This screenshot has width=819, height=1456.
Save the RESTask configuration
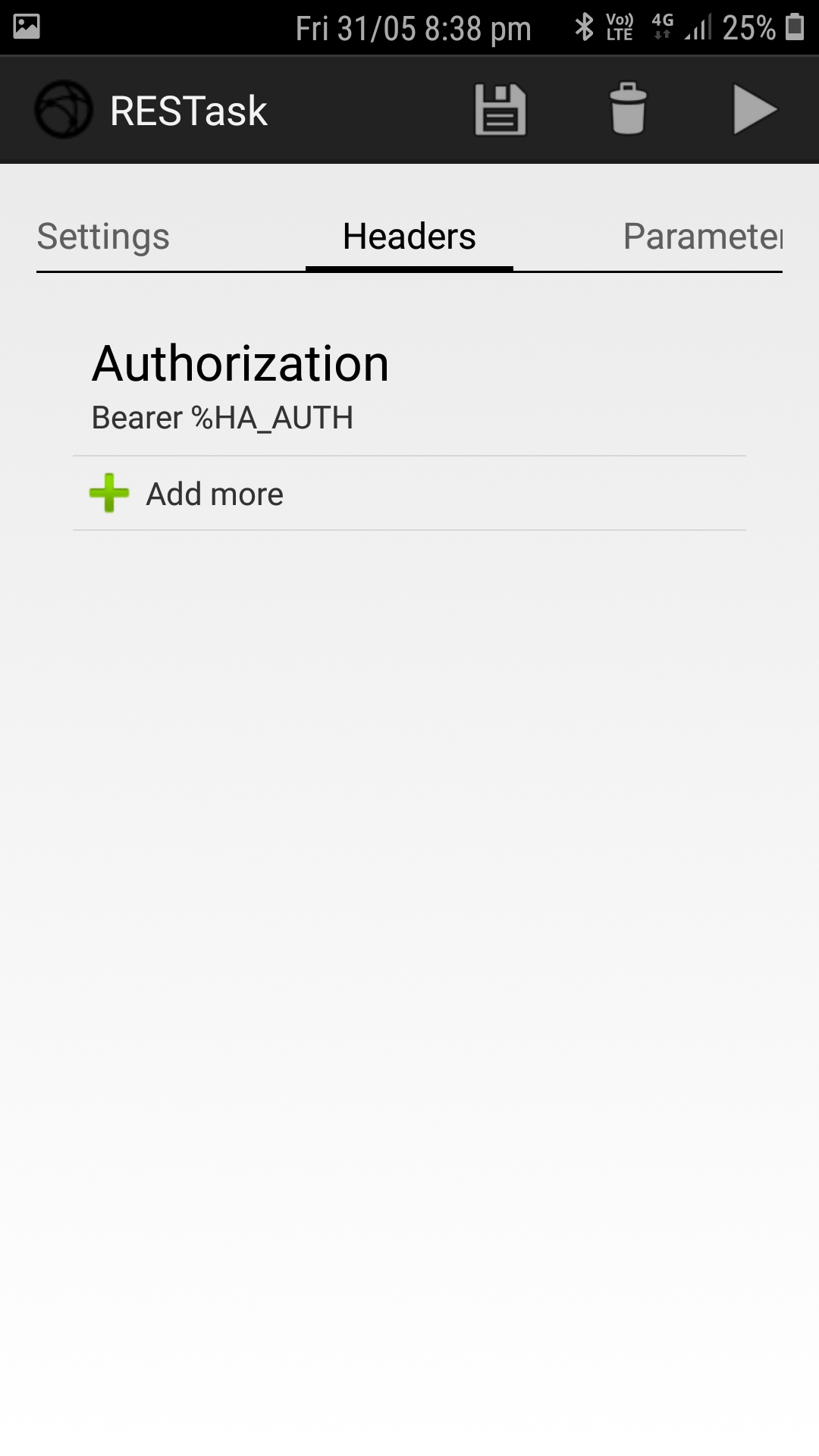pos(500,109)
